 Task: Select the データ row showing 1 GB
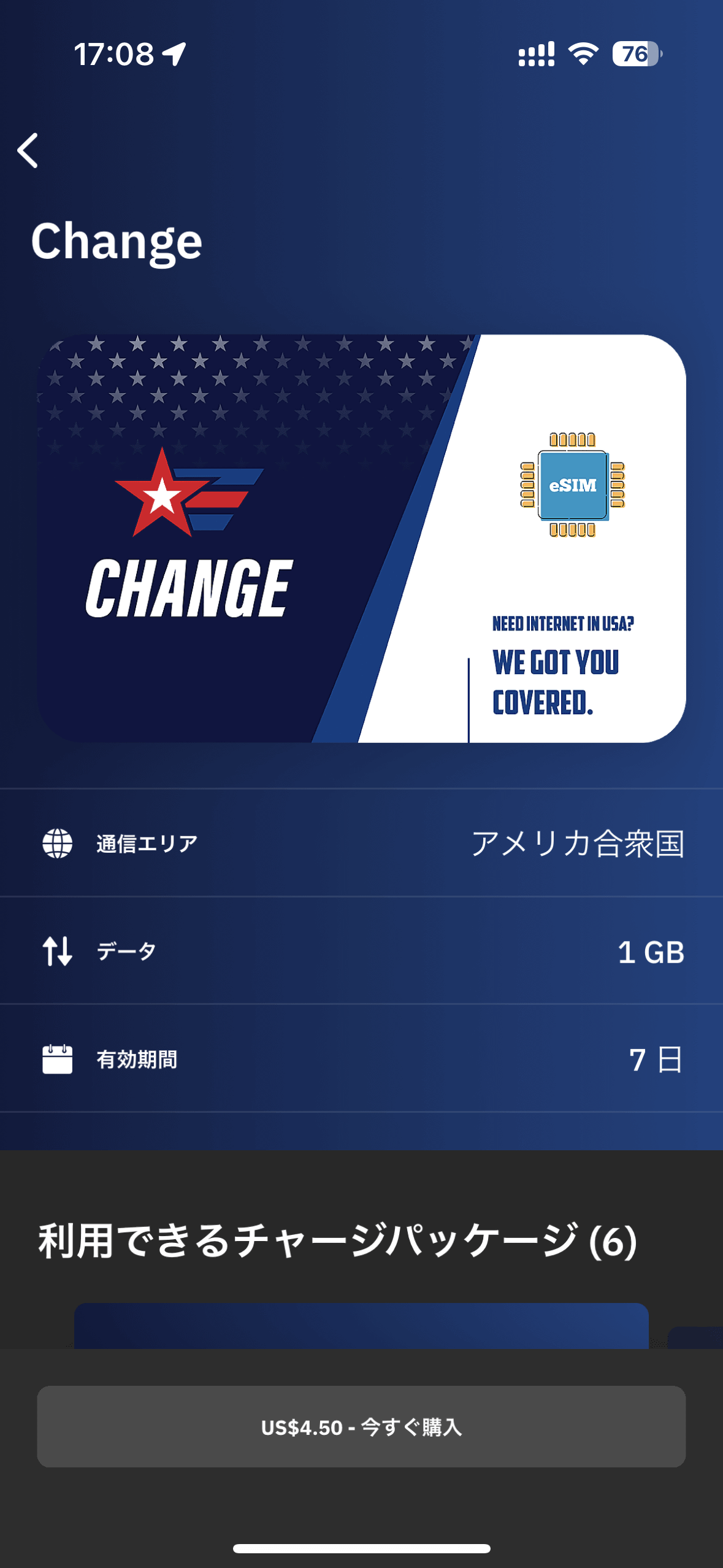pyautogui.click(x=362, y=951)
